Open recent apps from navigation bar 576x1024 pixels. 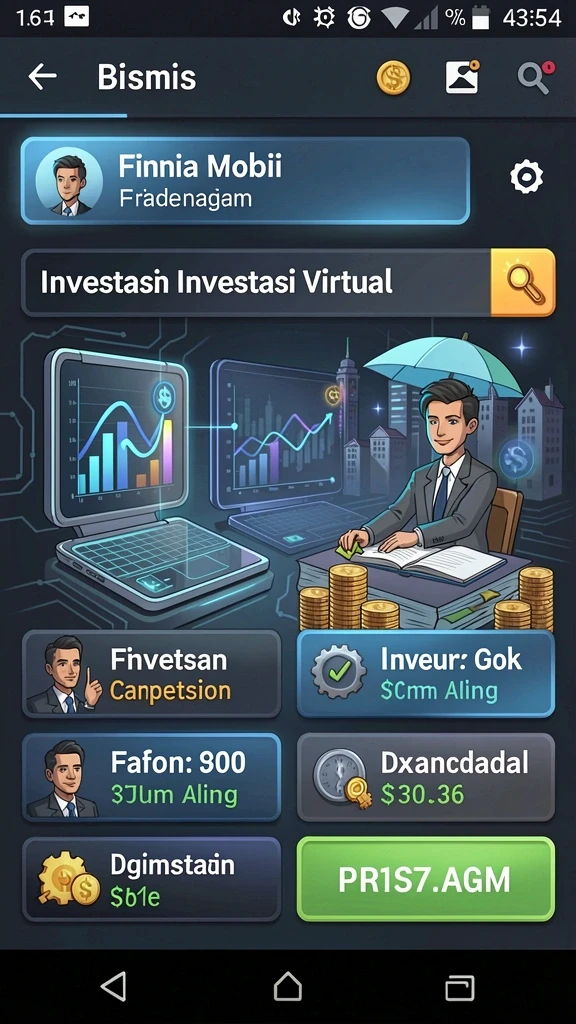pyautogui.click(x=460, y=987)
